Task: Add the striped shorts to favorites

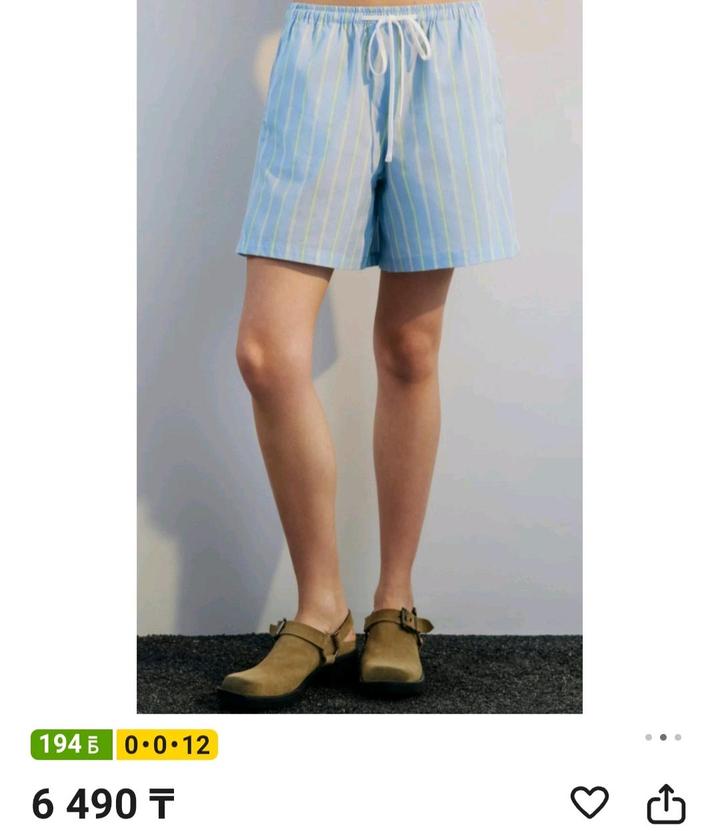Action: pyautogui.click(x=589, y=802)
